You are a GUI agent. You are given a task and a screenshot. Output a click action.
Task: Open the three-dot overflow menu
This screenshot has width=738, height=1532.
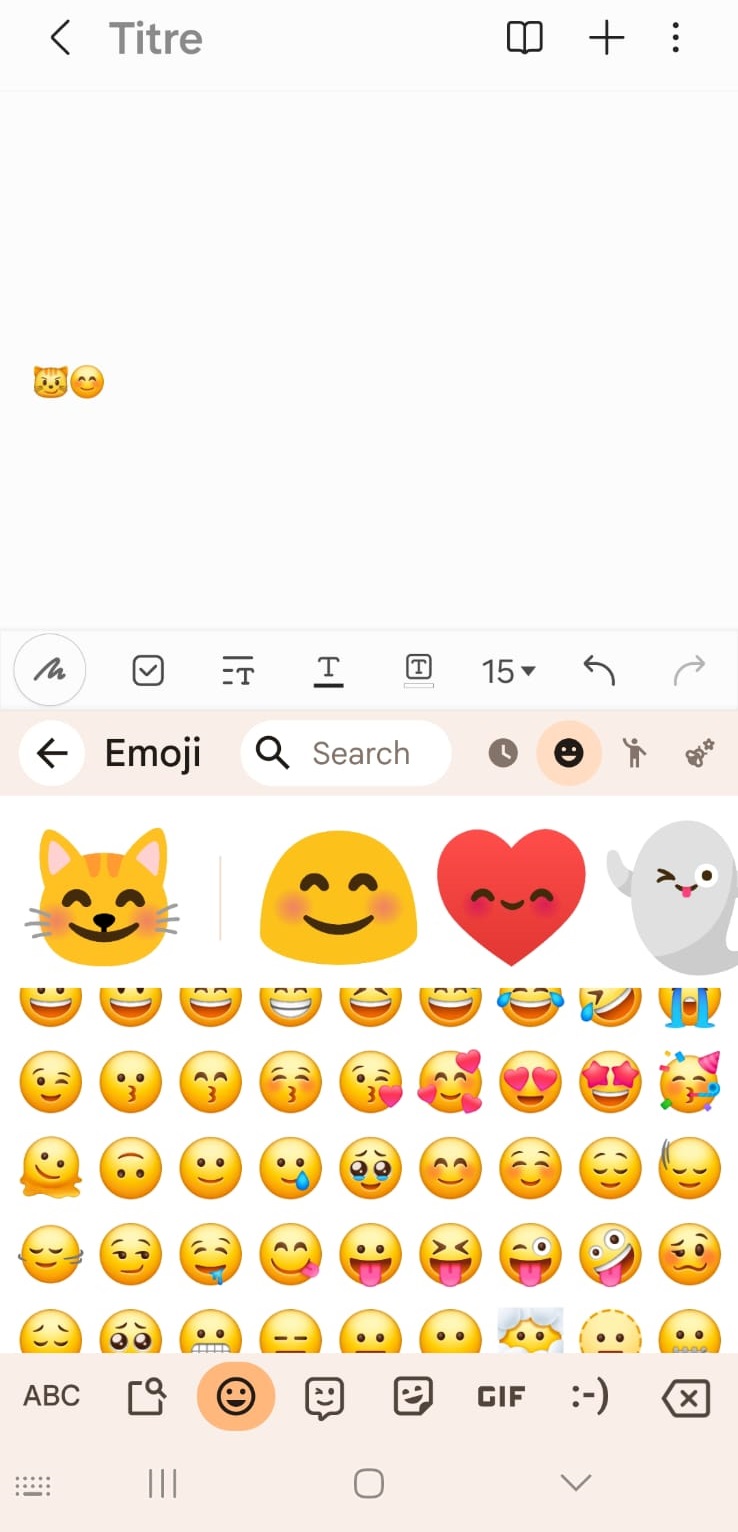tap(676, 39)
